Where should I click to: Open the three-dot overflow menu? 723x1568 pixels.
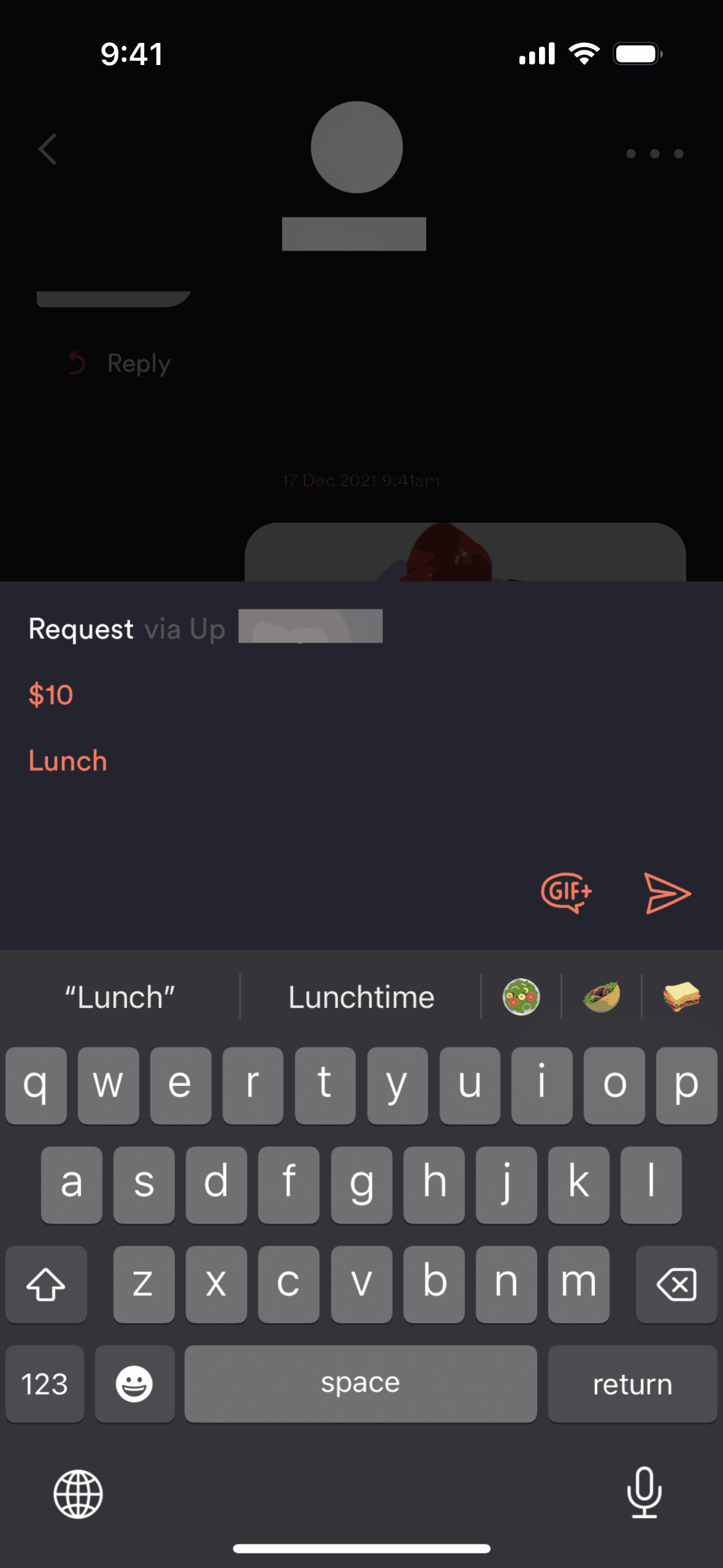654,153
